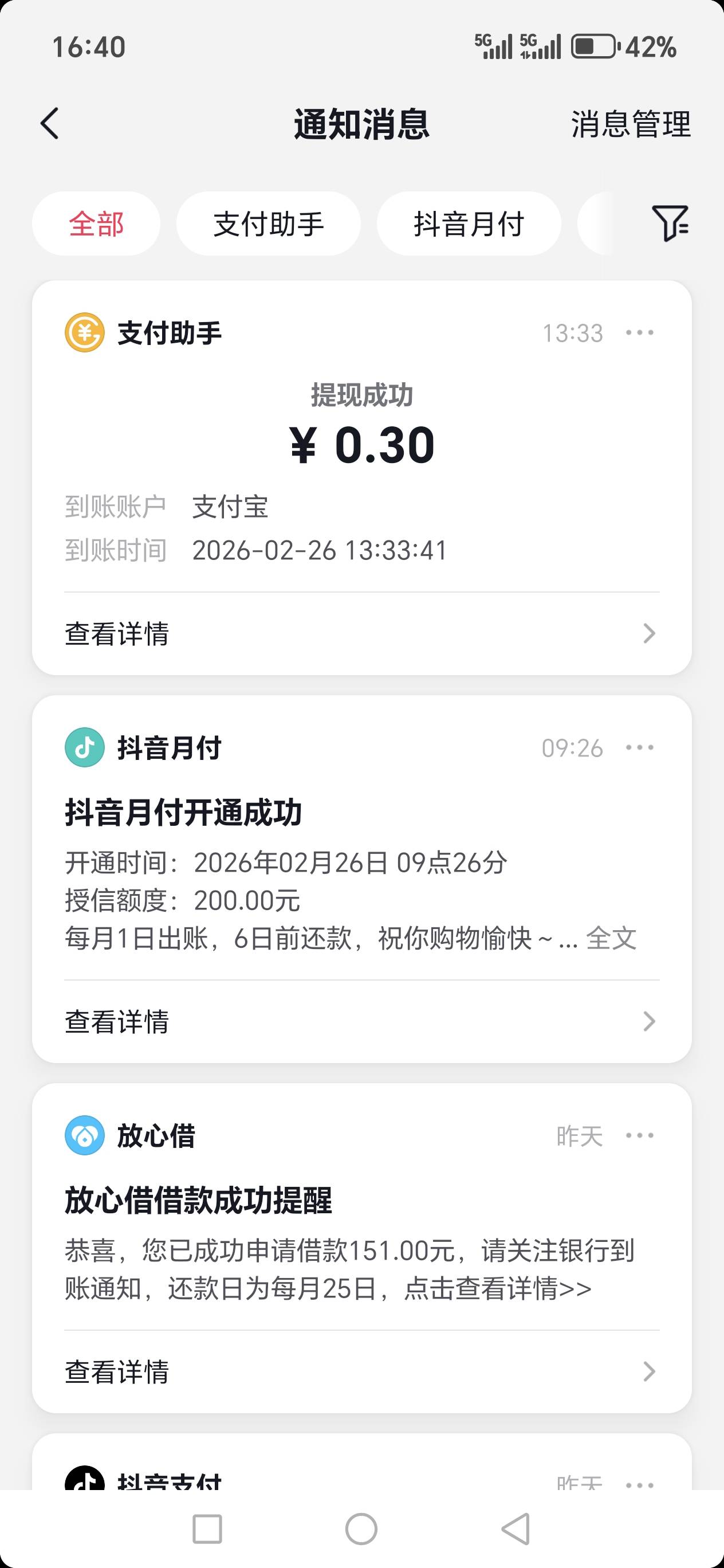Expand 全文 in 抖音月付 message
Screen dimensions: 724x1568
(x=611, y=938)
